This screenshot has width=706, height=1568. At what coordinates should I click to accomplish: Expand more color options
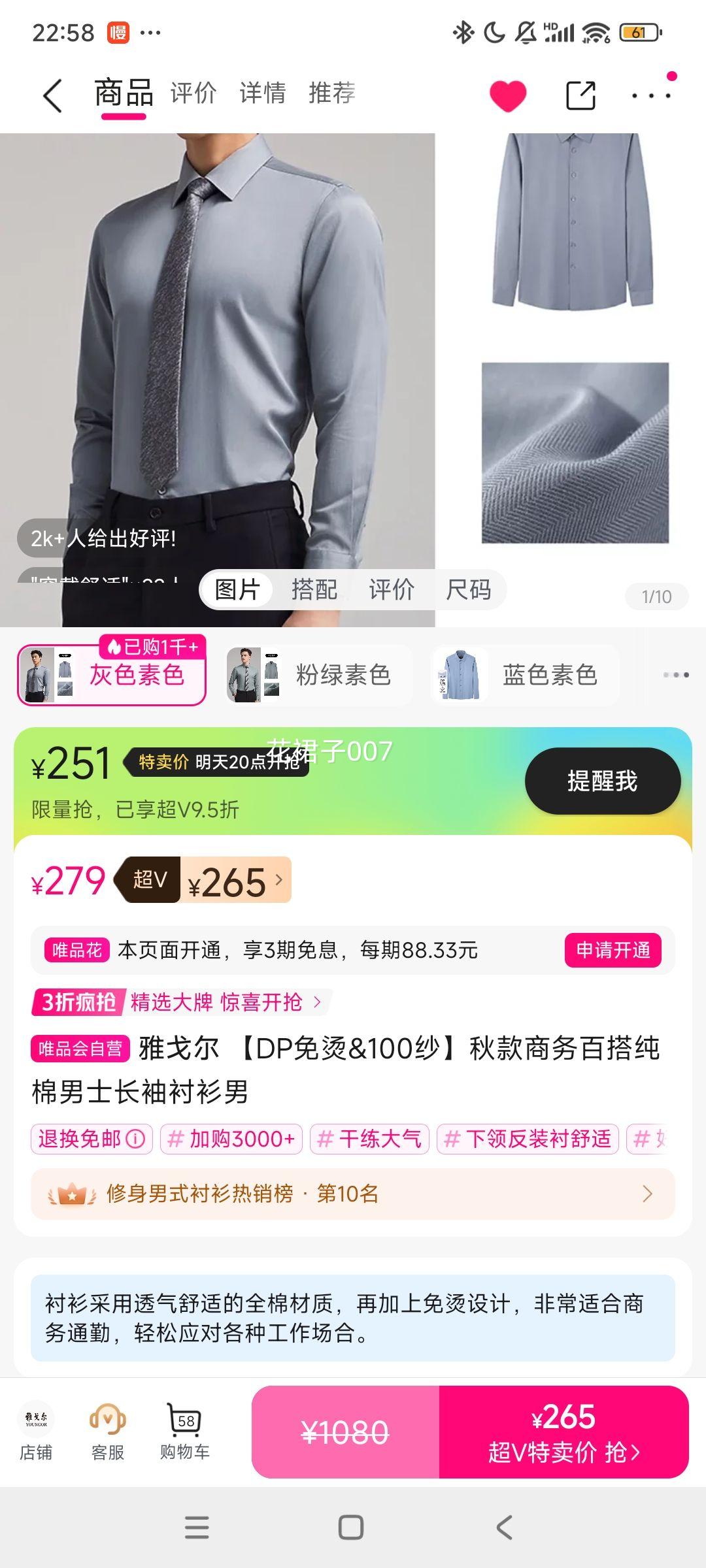pyautogui.click(x=675, y=675)
